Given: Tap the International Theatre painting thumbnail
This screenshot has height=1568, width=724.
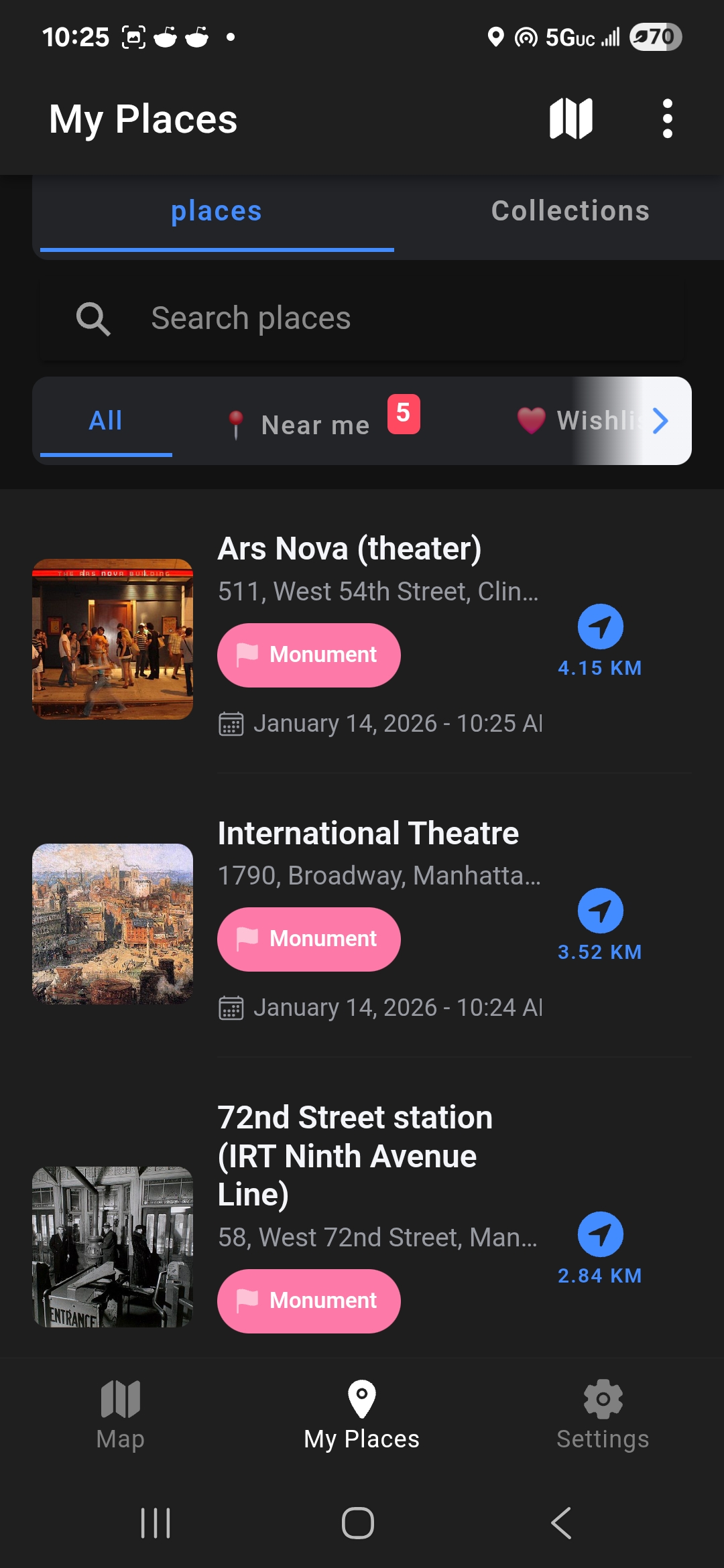Looking at the screenshot, I should pyautogui.click(x=111, y=923).
